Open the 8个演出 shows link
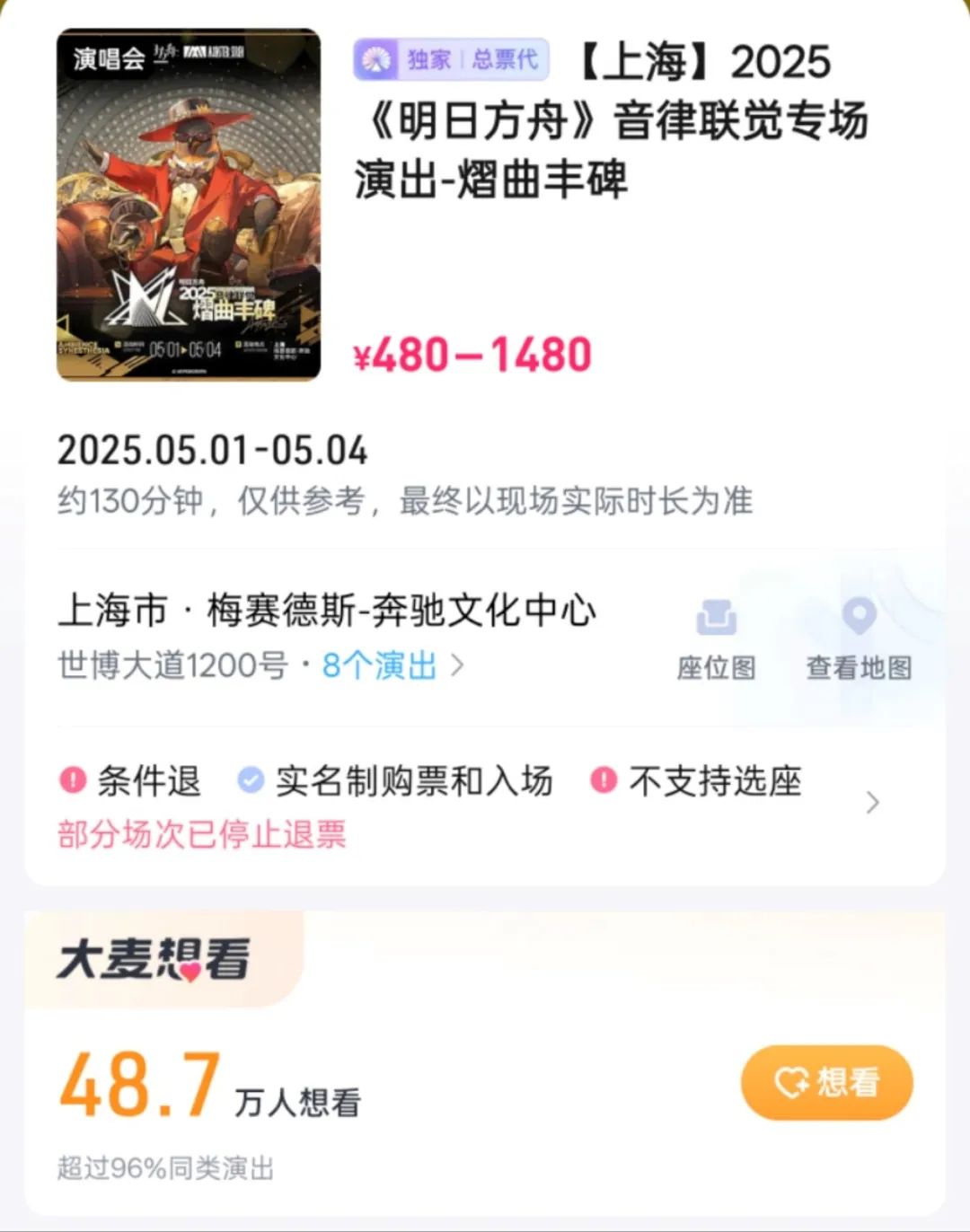 [392, 666]
